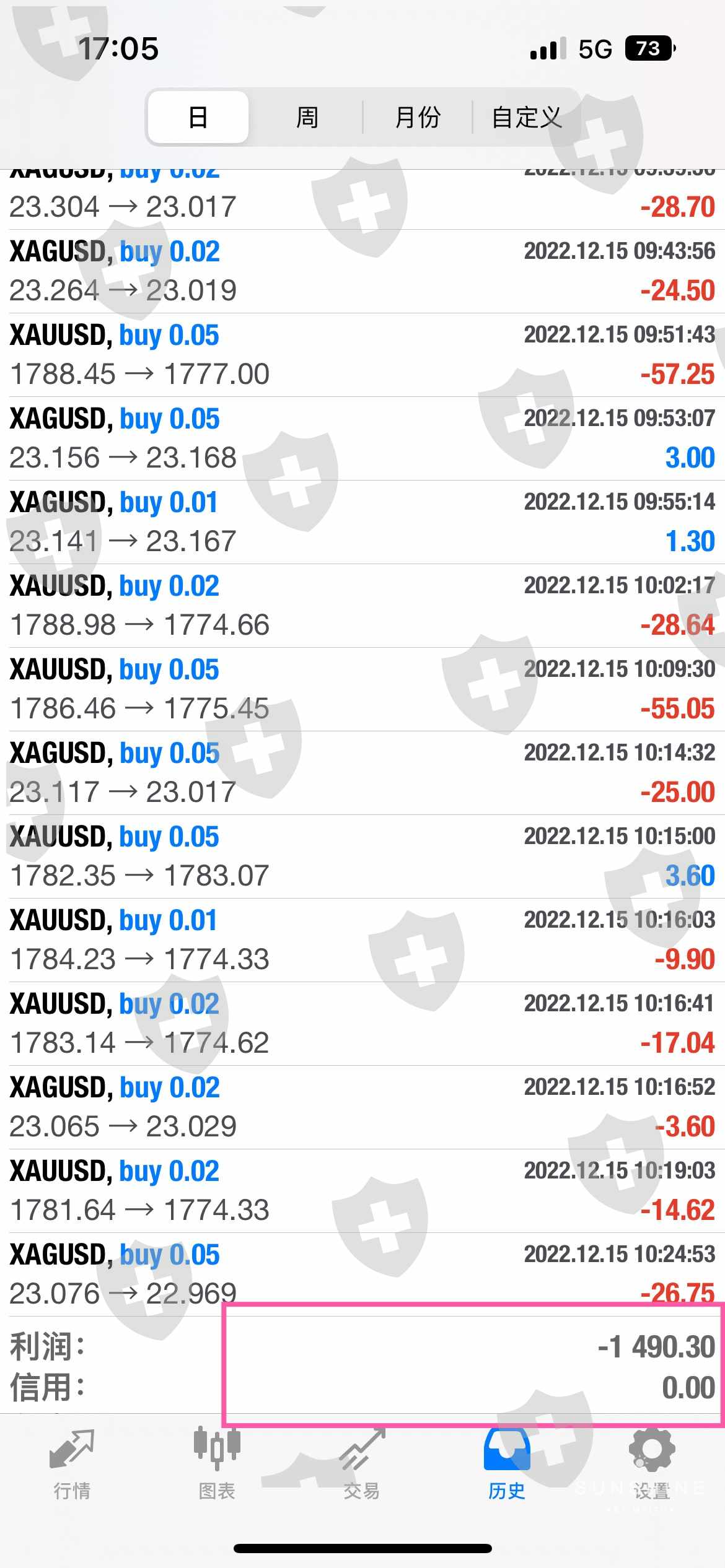The image size is (725, 1568).
Task: Tap the XAUUSD trade closed at 10:15:00
Action: (x=362, y=856)
